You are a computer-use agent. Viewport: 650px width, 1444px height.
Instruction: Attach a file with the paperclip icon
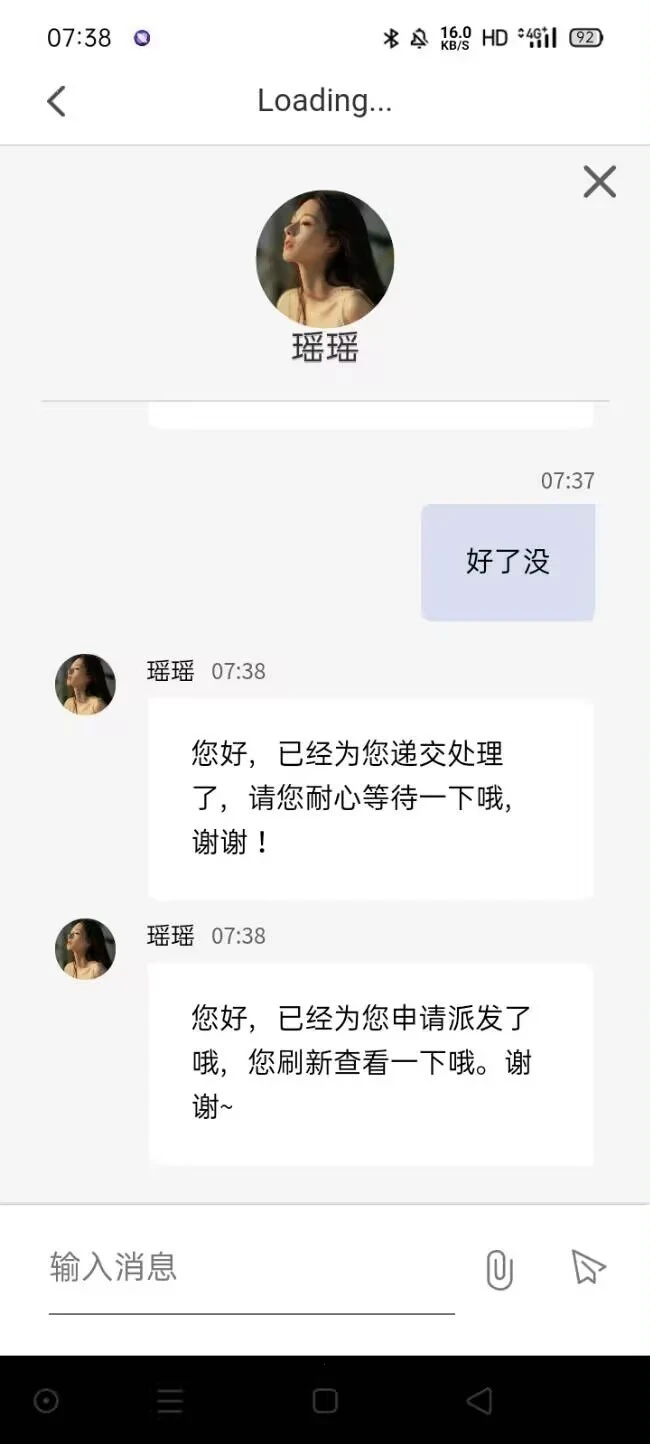click(499, 1269)
